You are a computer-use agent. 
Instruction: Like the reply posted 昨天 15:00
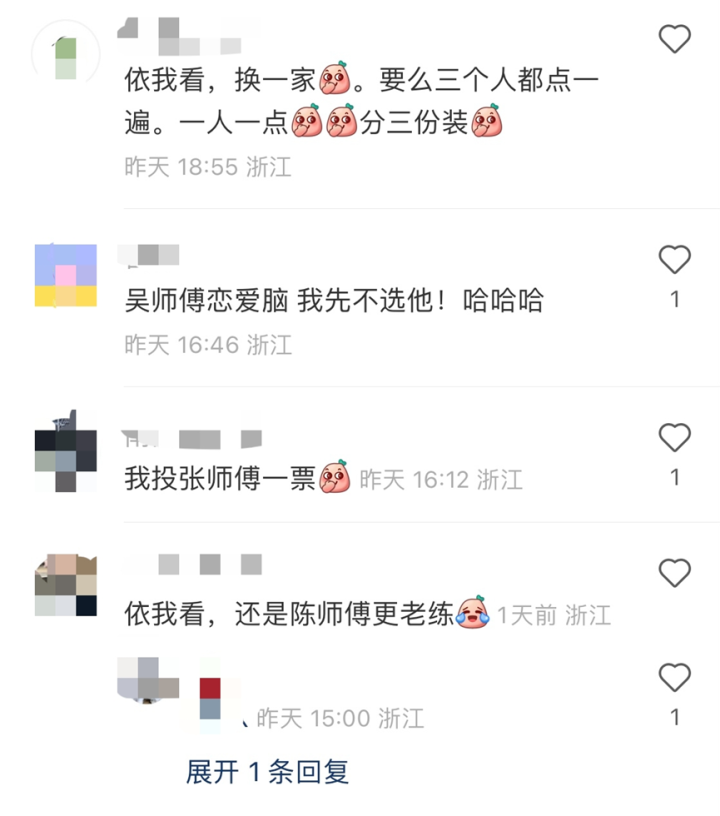675,678
